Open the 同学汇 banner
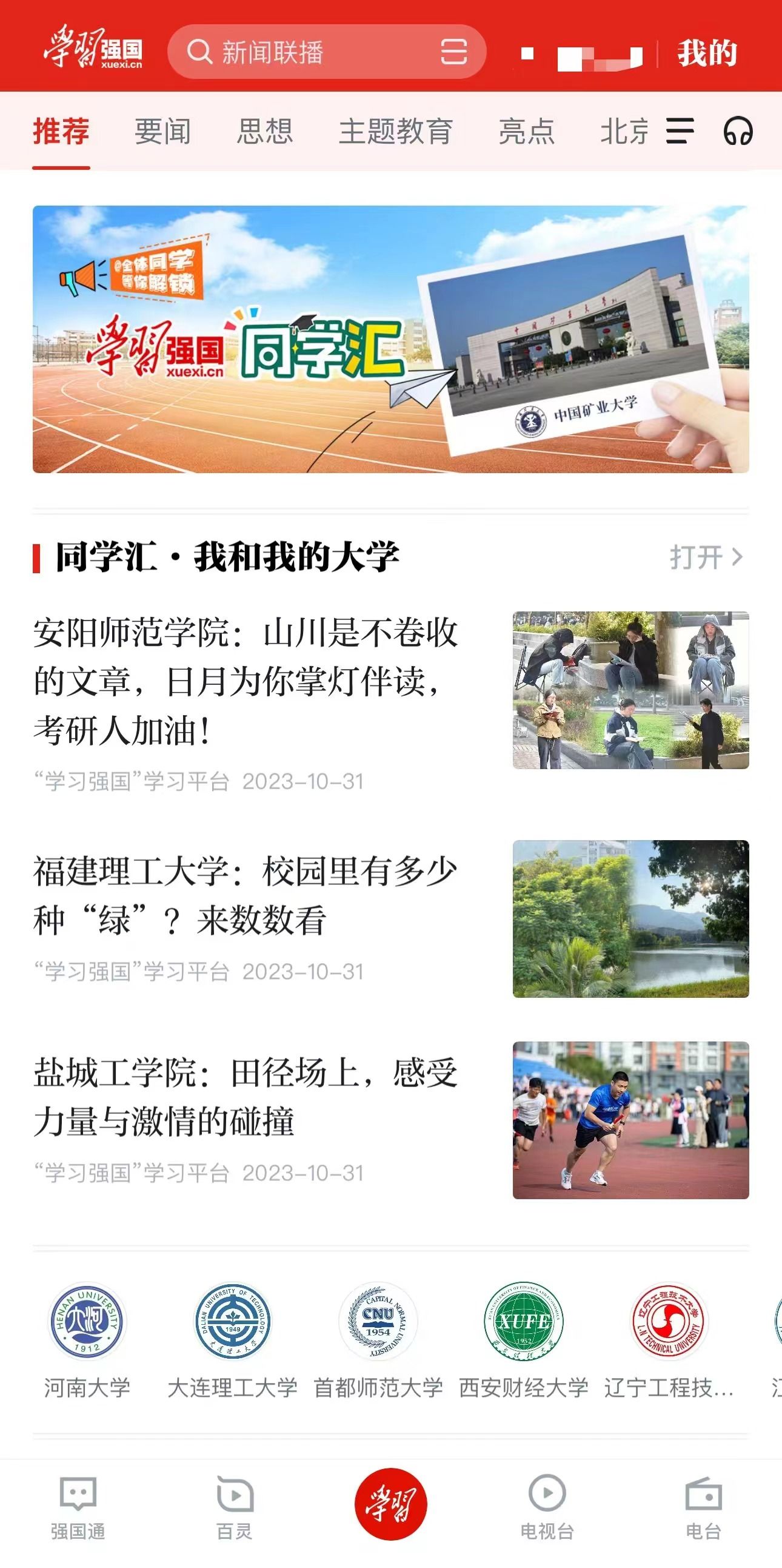This screenshot has width=782, height=1568. pos(390,339)
